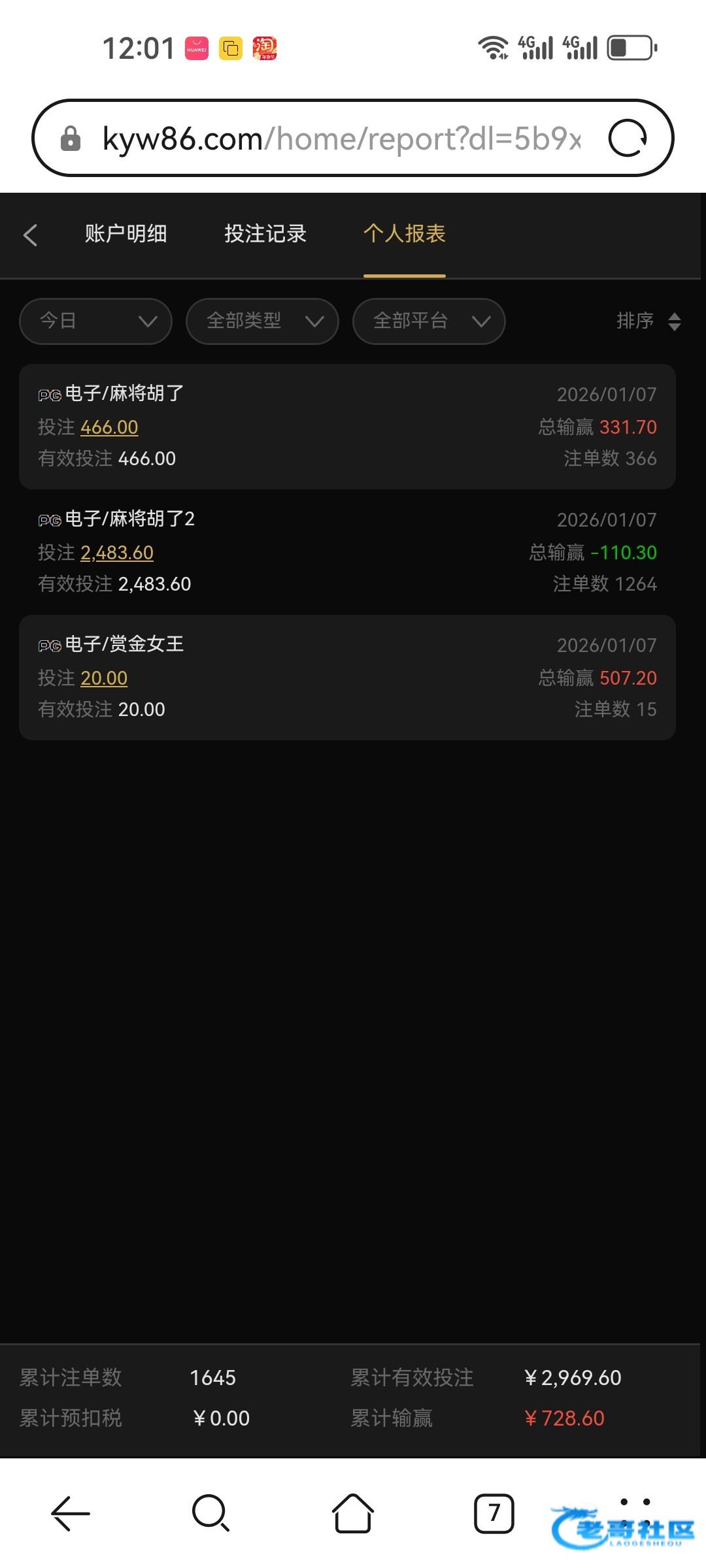
Task: Open the 电子/赏金女王 report card
Action: click(347, 678)
